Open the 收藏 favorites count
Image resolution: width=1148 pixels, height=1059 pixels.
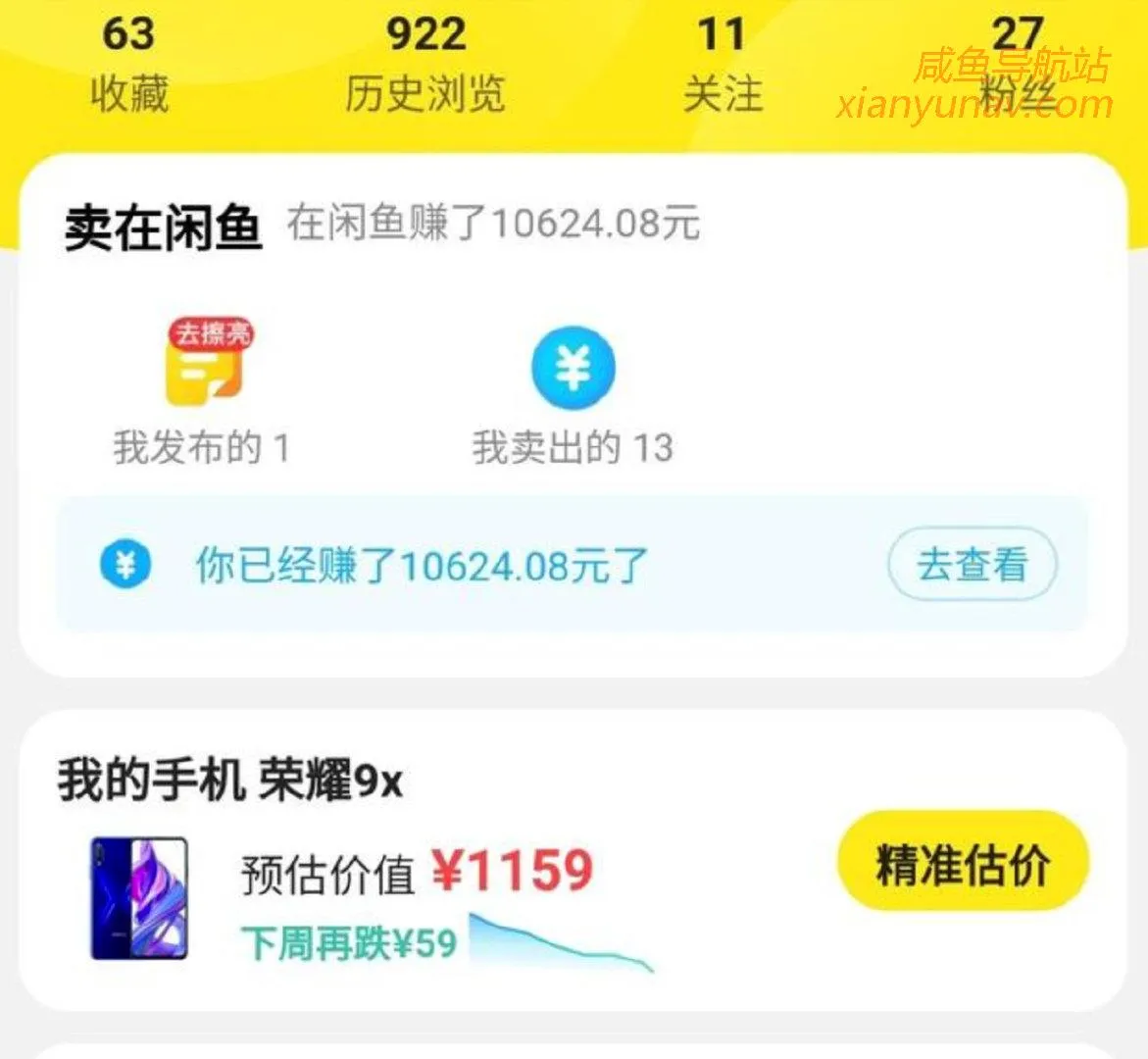pos(128,65)
